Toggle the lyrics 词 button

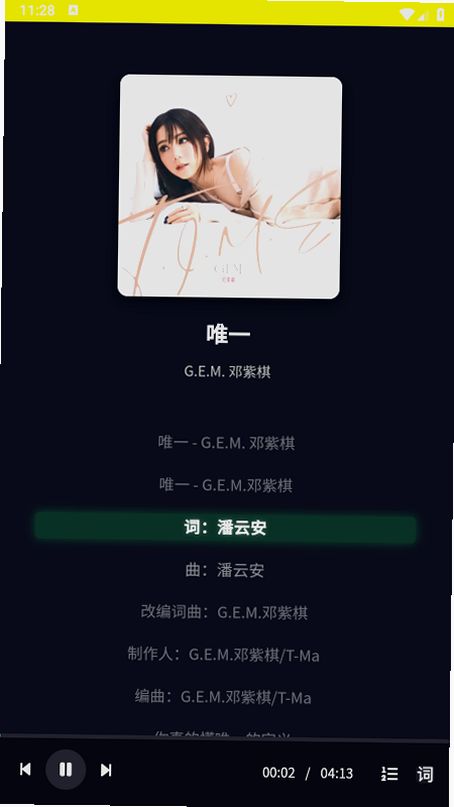[x=425, y=775]
